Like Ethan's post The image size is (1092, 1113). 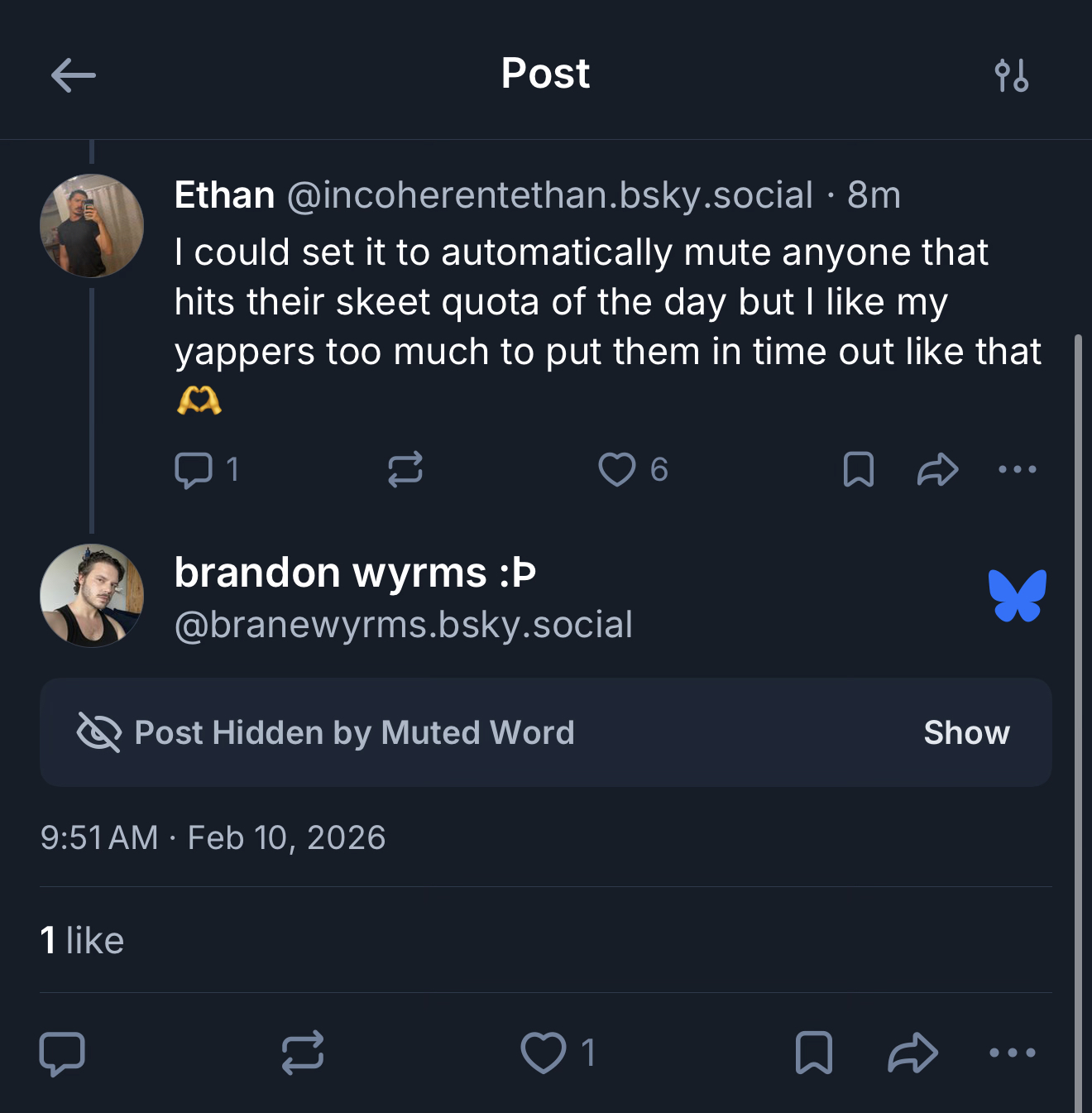[x=617, y=469]
